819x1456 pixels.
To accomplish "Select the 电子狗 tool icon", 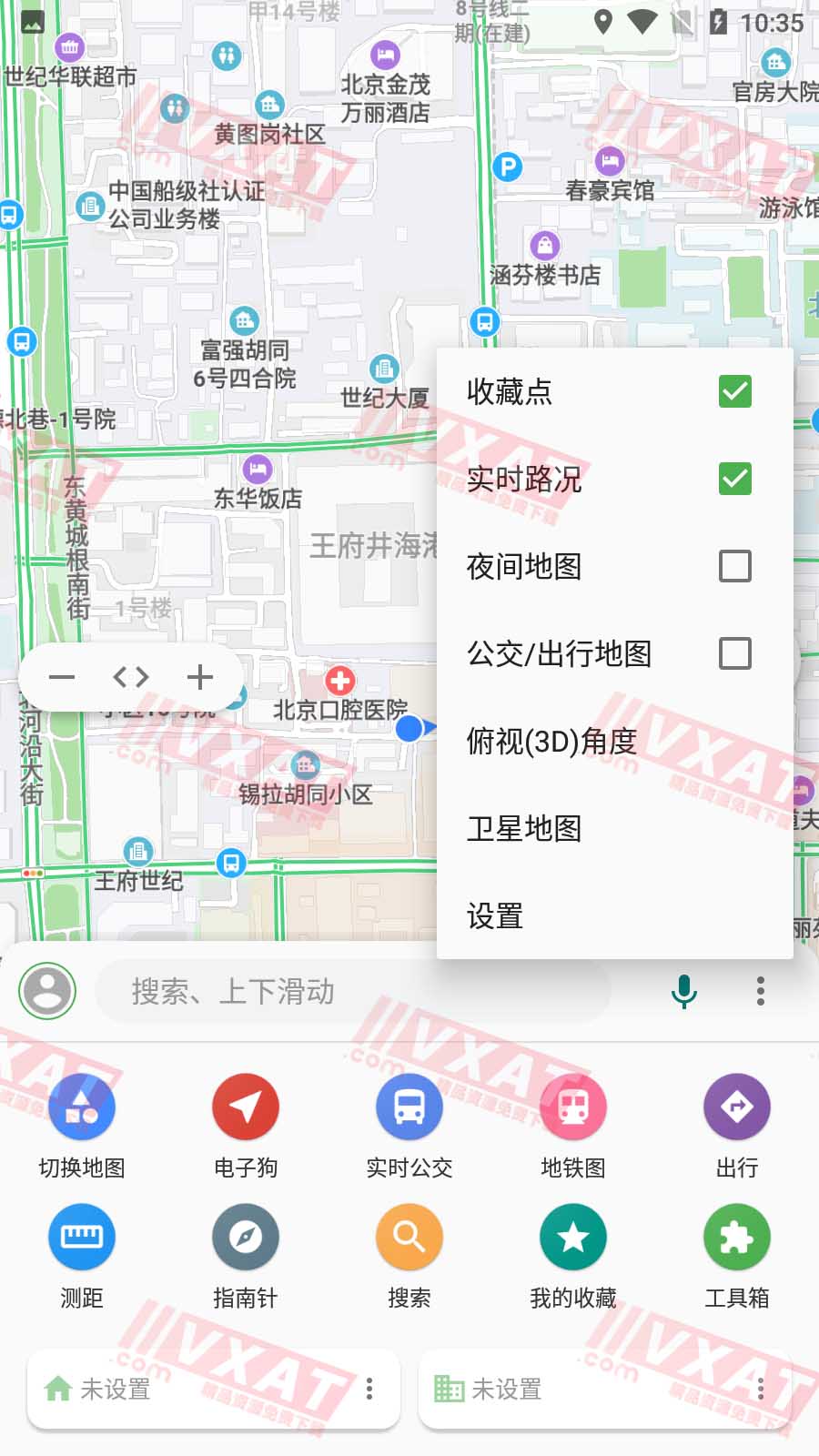I will [245, 1107].
